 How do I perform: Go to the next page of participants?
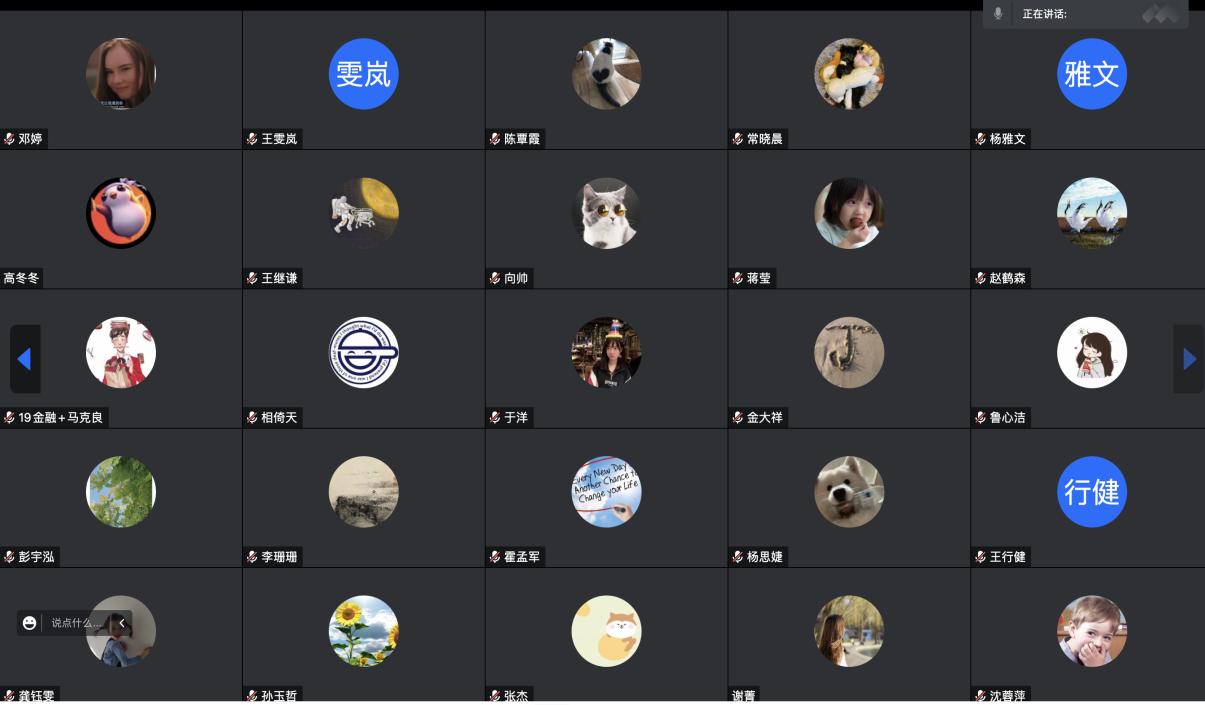tap(1188, 359)
